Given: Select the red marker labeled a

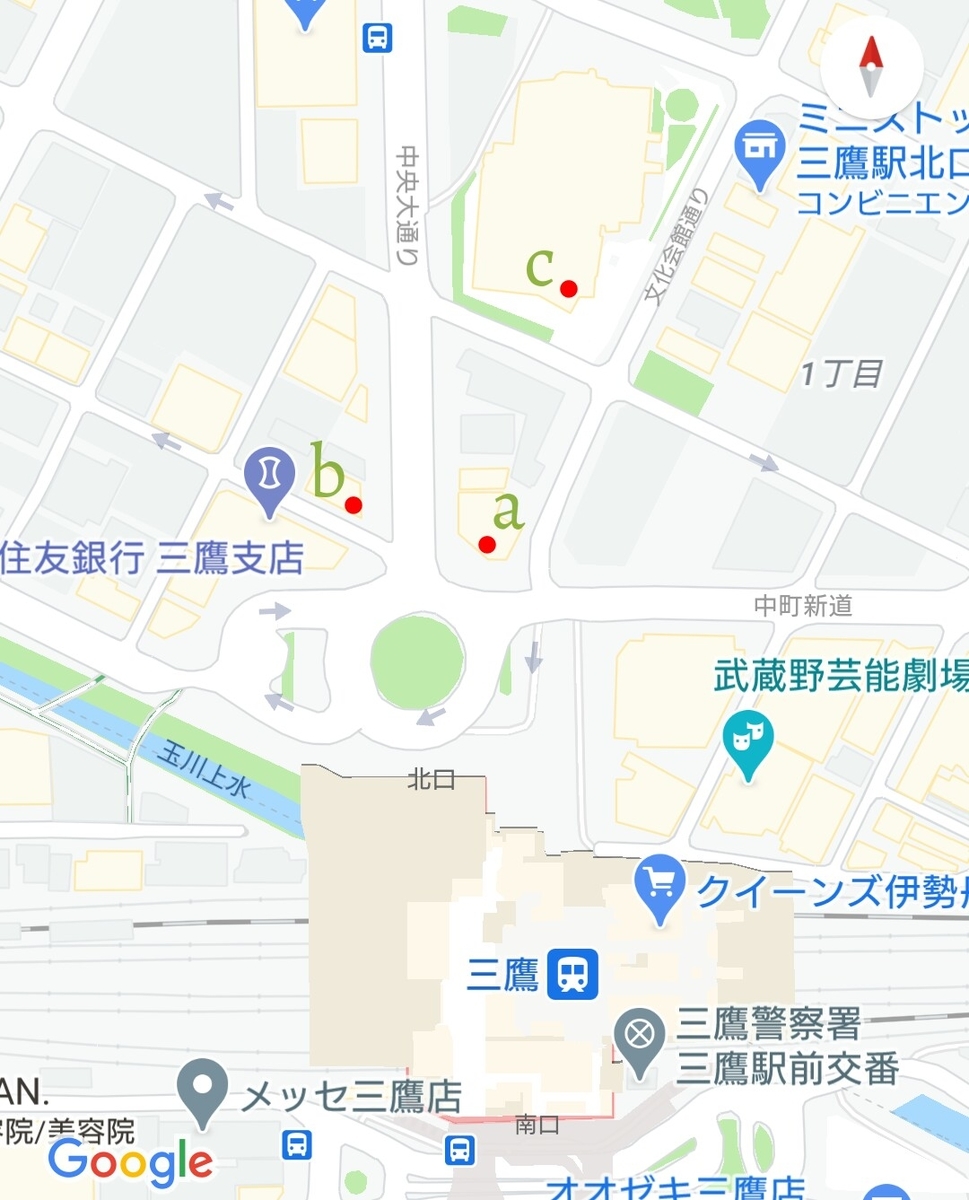Looking at the screenshot, I should pyautogui.click(x=486, y=543).
